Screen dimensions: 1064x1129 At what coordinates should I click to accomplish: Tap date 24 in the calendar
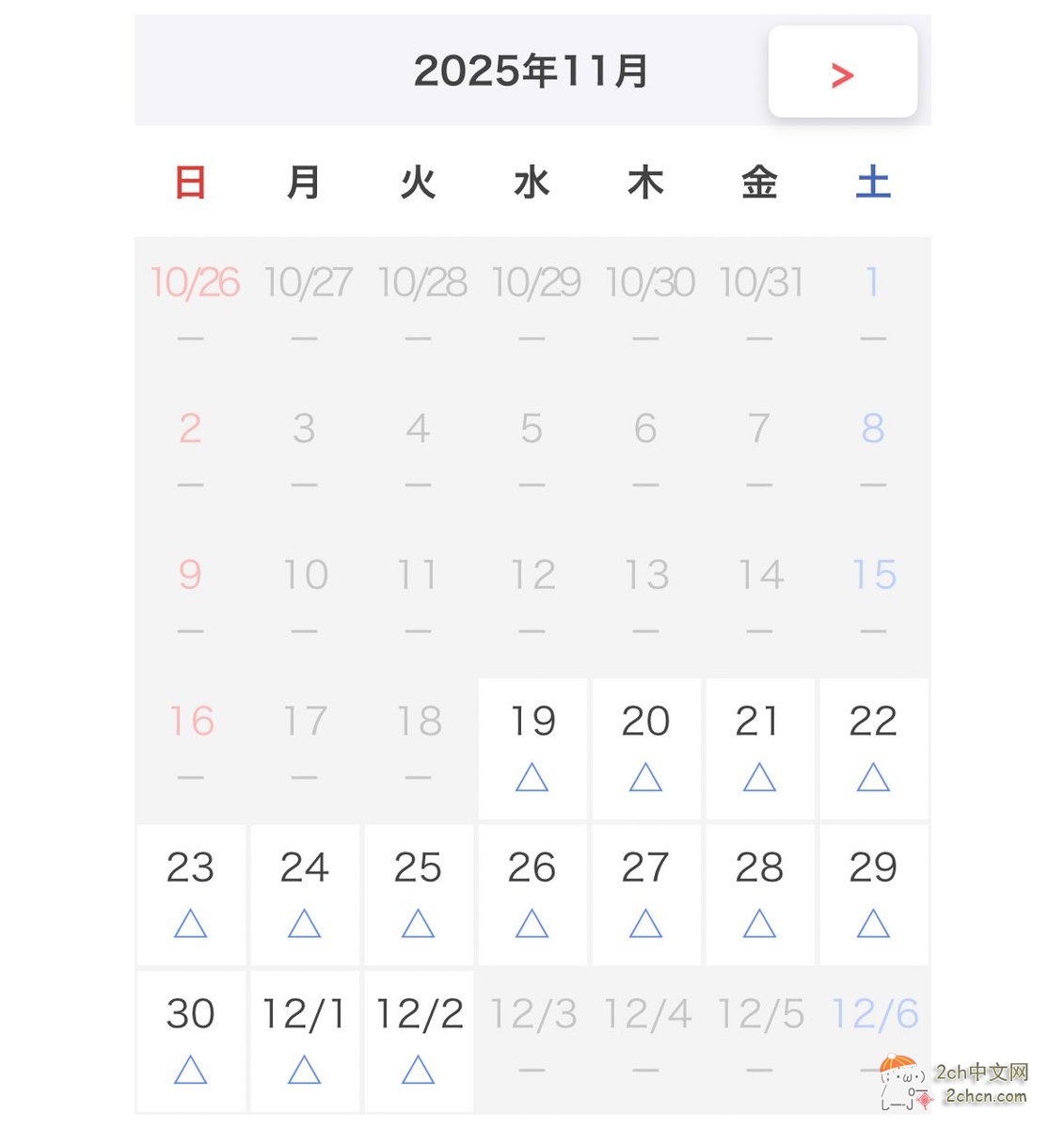tap(305, 894)
